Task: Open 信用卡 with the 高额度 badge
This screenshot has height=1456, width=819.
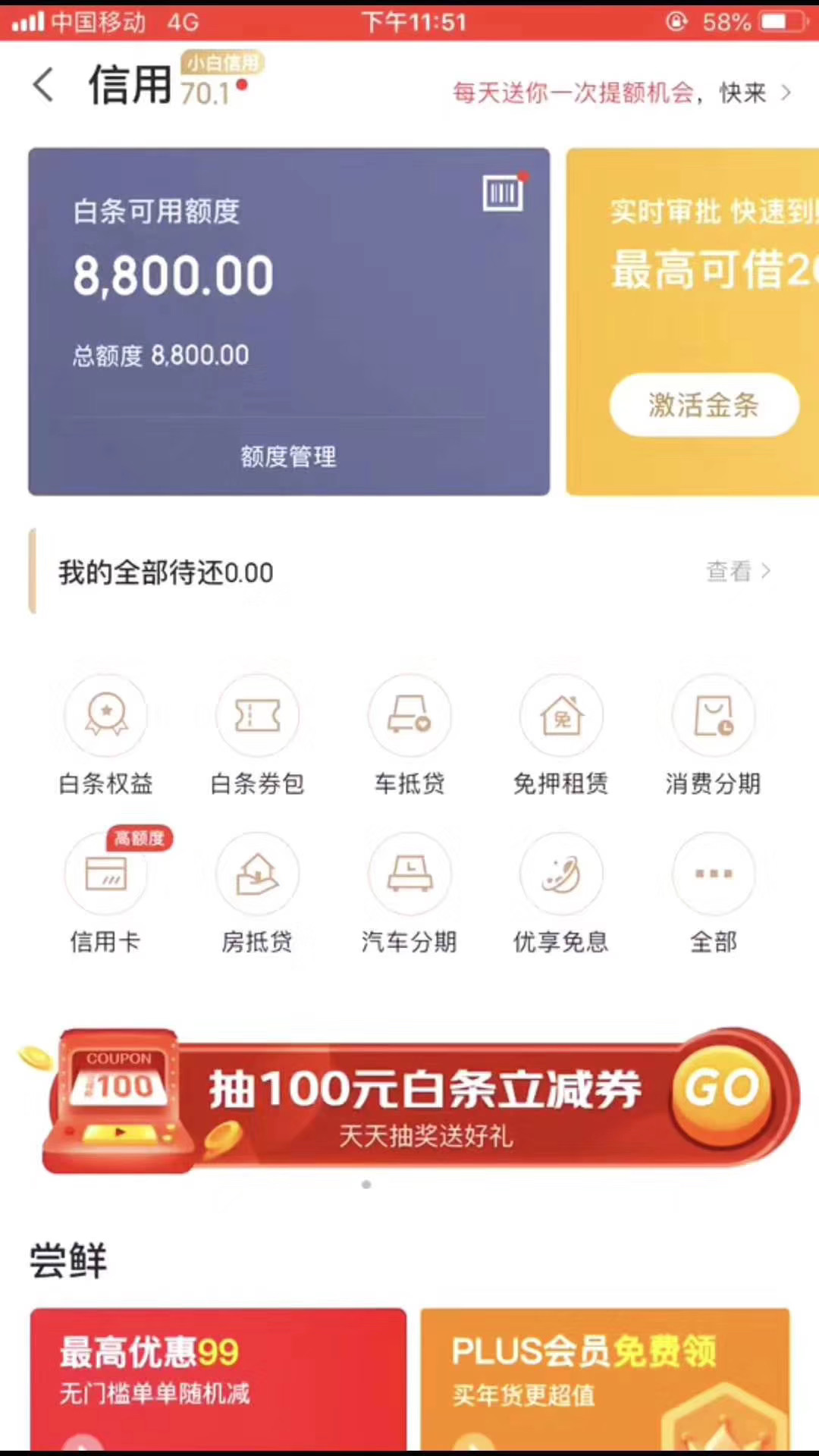Action: 106,893
